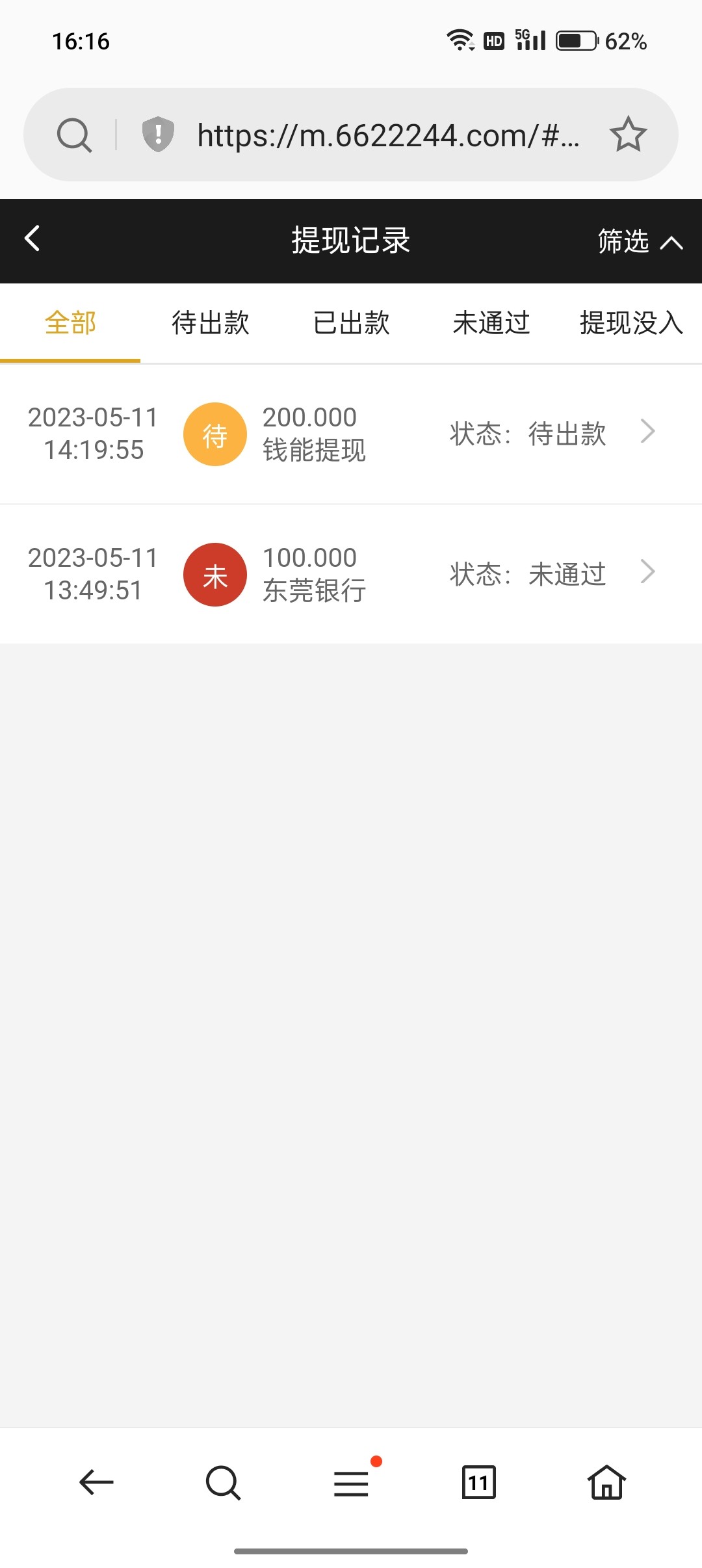Open the browser menu in bottom bar

pos(351,1483)
